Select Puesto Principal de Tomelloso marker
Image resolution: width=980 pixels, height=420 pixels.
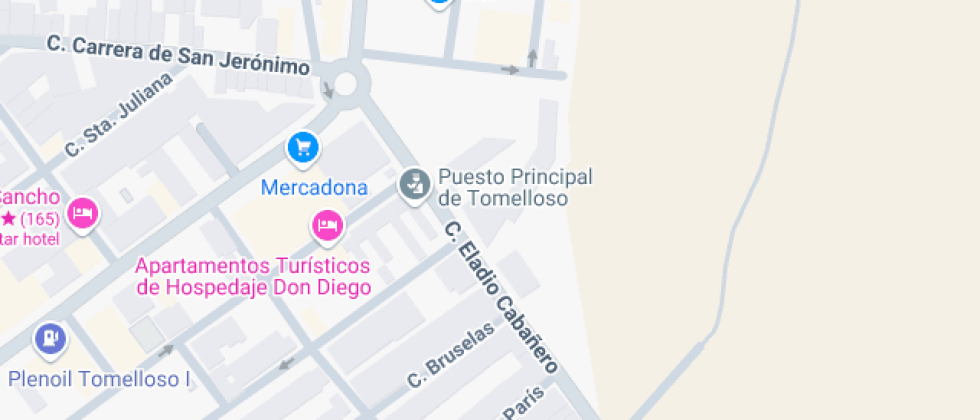(x=414, y=185)
